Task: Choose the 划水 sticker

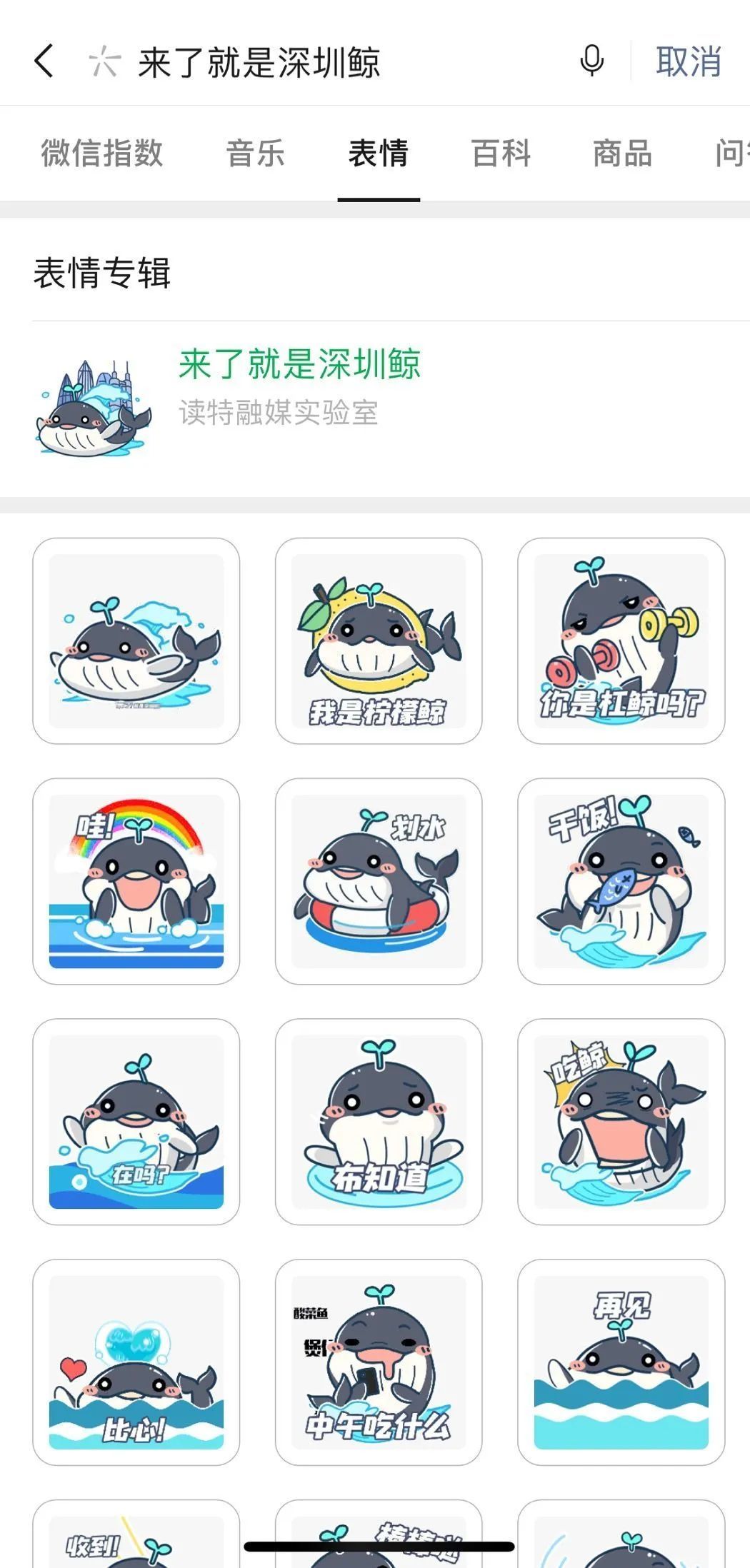Action: coord(379,881)
